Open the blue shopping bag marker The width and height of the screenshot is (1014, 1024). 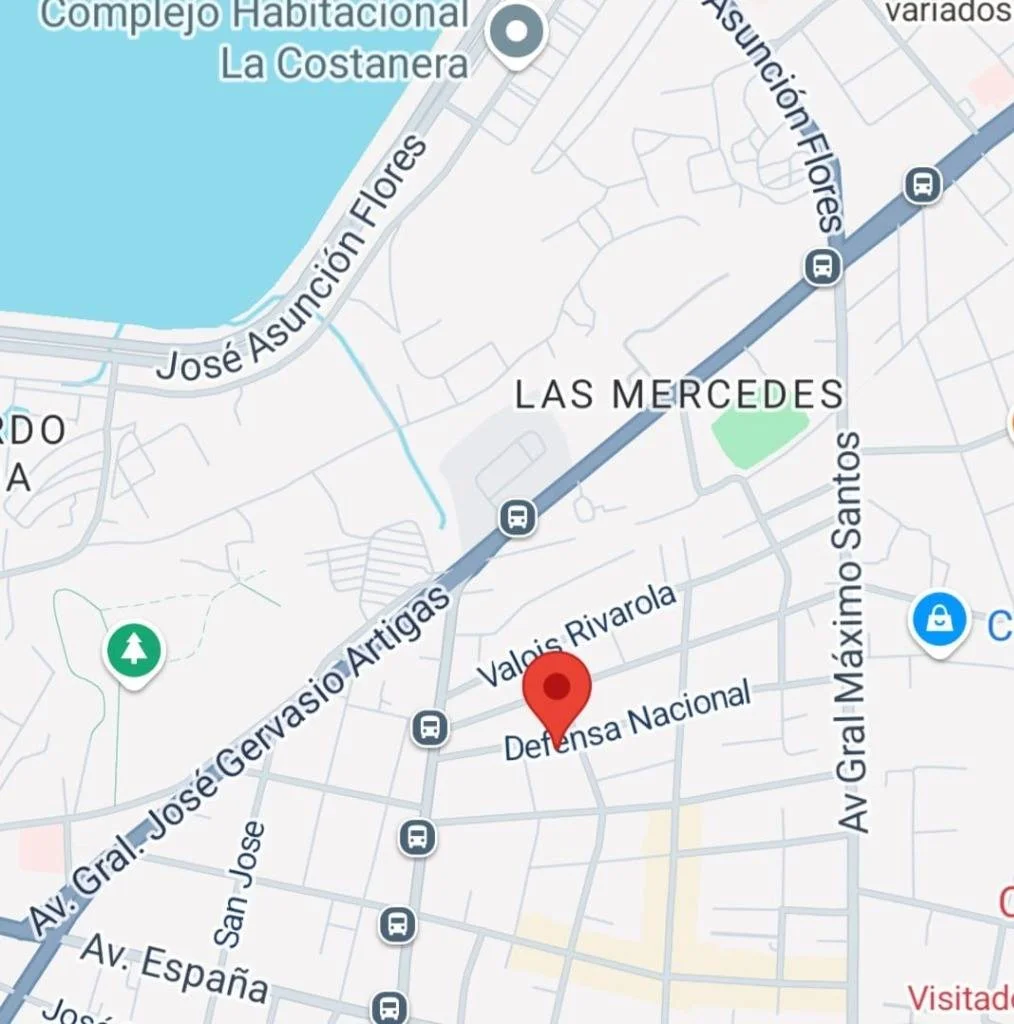click(939, 621)
